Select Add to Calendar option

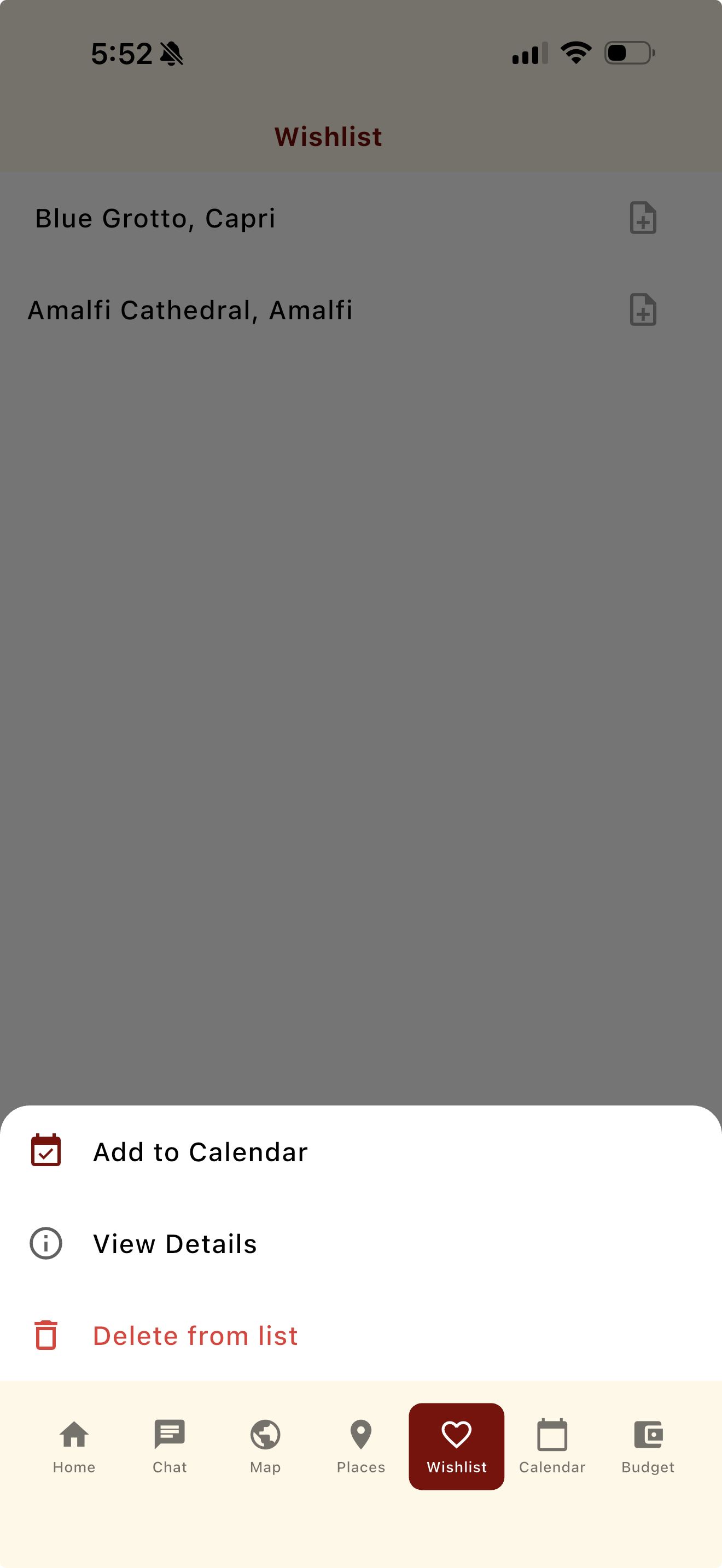[x=200, y=1151]
